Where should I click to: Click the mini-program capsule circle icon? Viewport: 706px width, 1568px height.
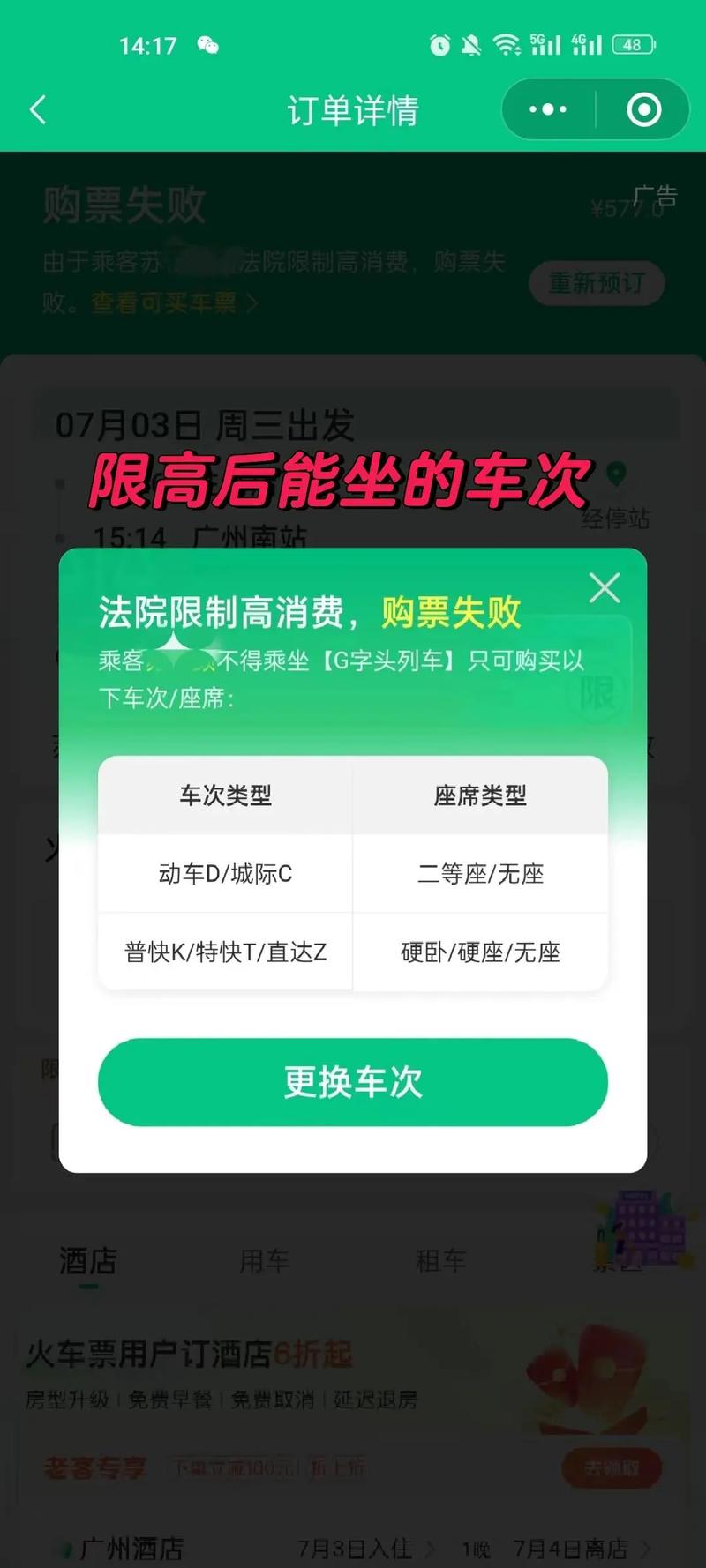pyautogui.click(x=645, y=108)
